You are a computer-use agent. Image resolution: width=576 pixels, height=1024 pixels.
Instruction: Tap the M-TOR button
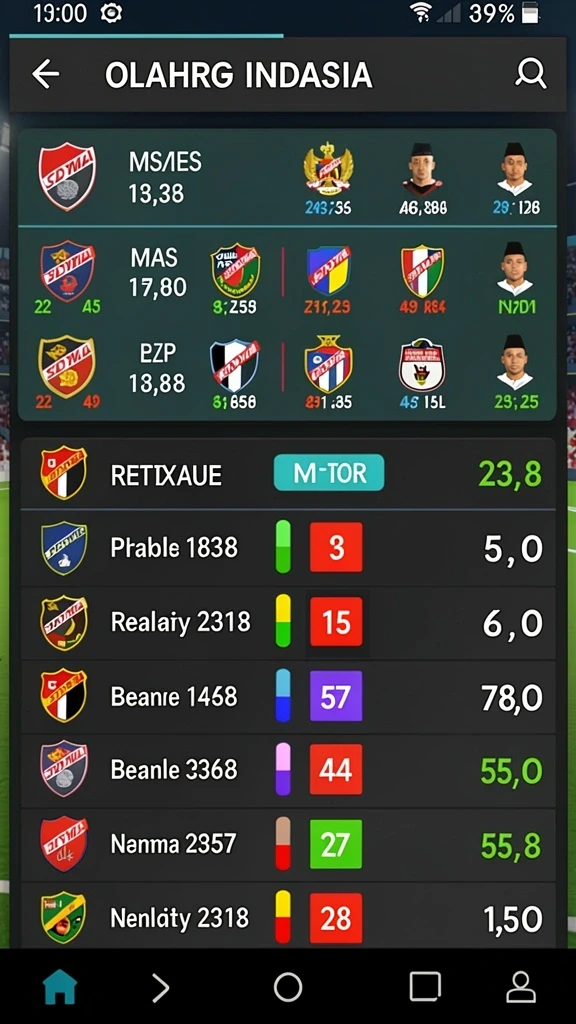coord(328,473)
